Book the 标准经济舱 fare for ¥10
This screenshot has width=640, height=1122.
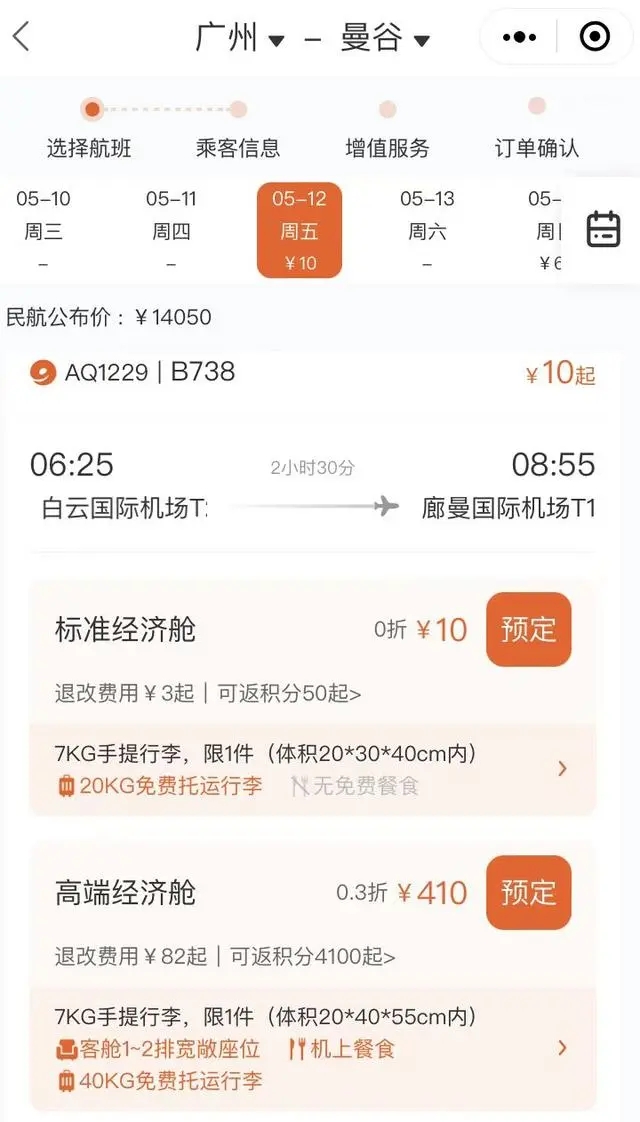[528, 629]
